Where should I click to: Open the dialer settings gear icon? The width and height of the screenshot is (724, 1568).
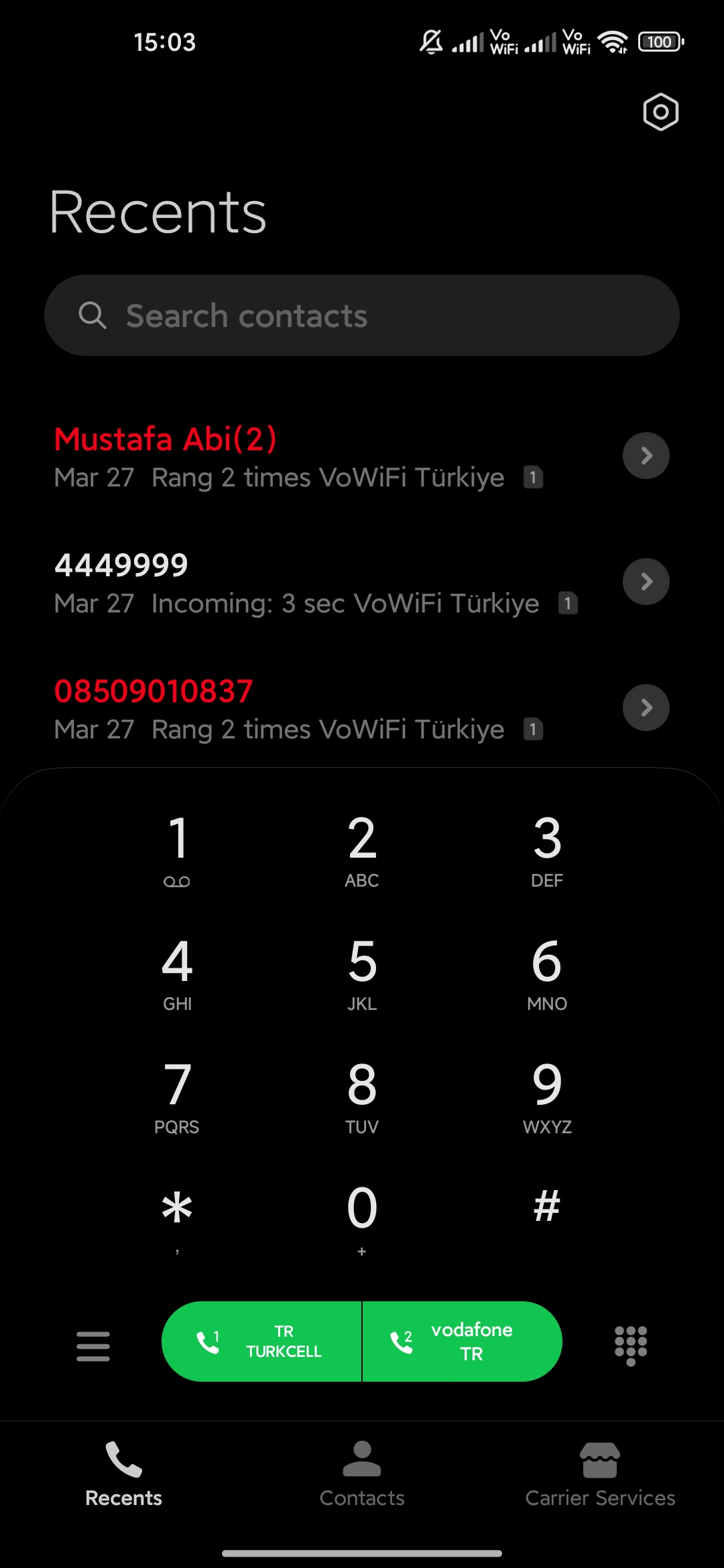(x=660, y=112)
